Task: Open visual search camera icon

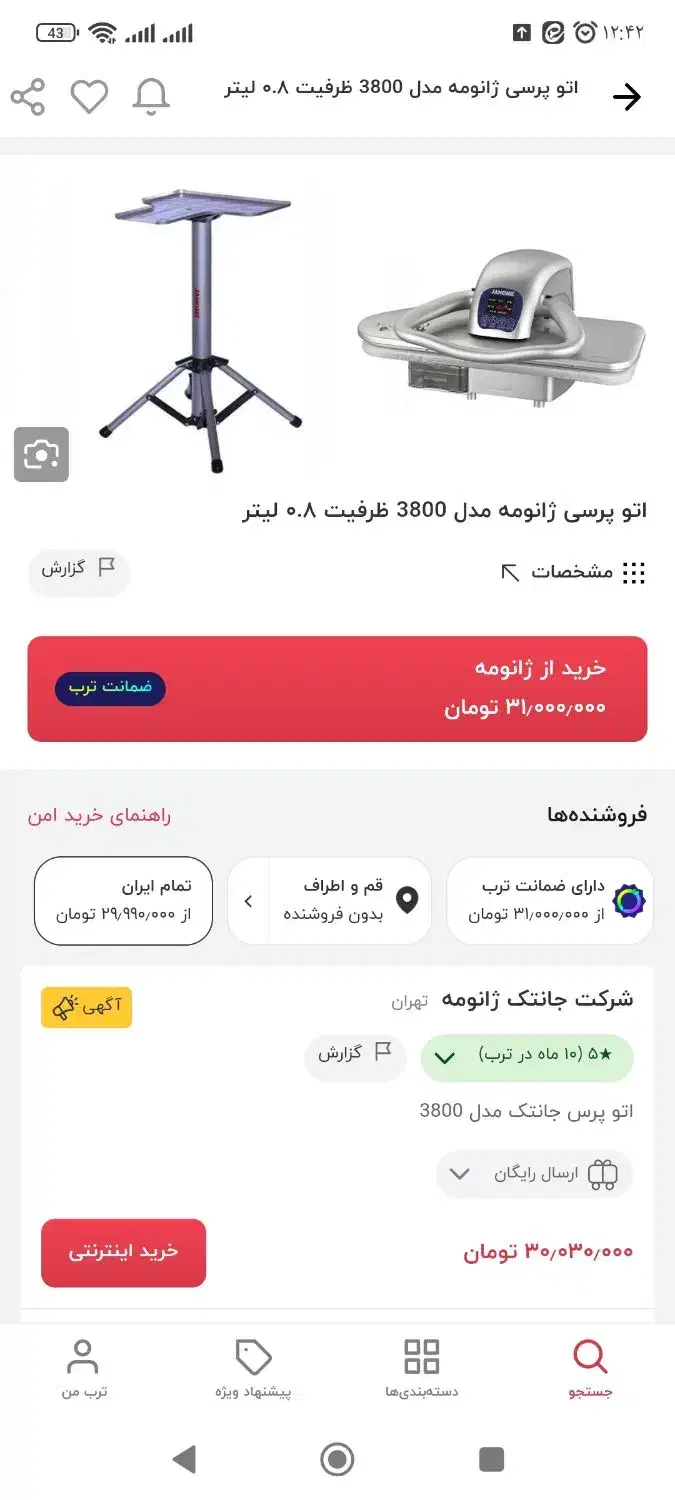Action: click(41, 455)
